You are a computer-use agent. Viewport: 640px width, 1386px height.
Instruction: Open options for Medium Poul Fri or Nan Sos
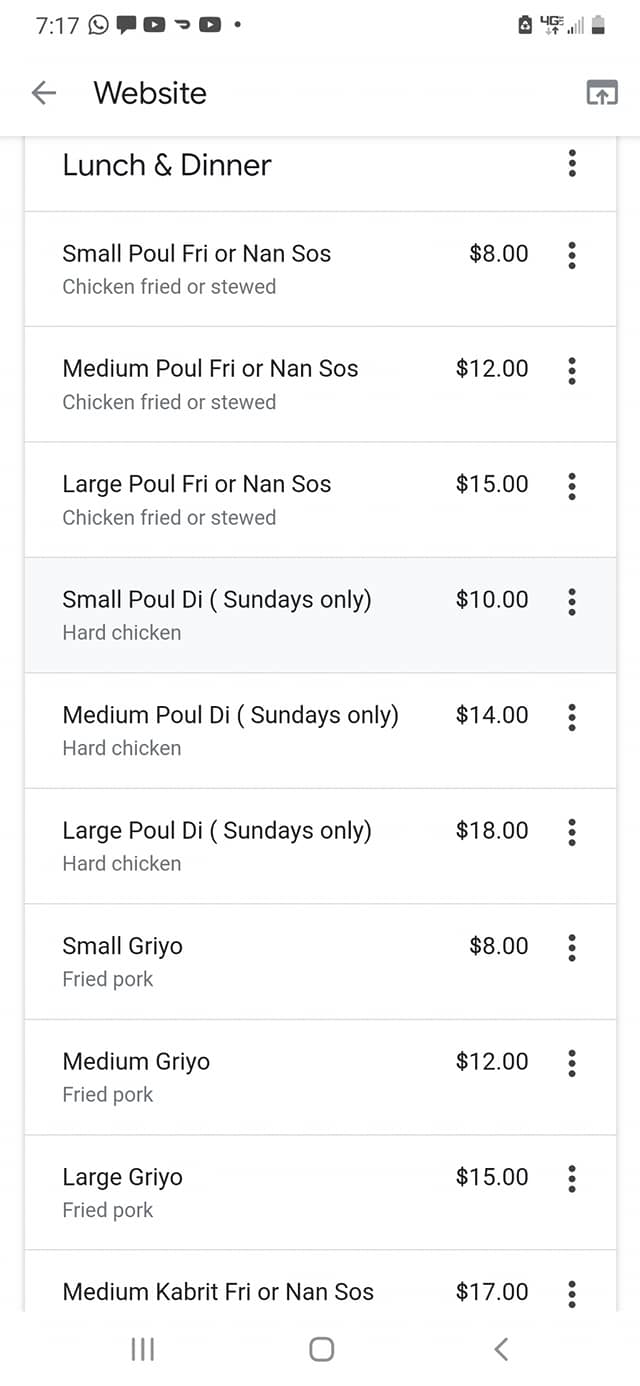(x=572, y=370)
